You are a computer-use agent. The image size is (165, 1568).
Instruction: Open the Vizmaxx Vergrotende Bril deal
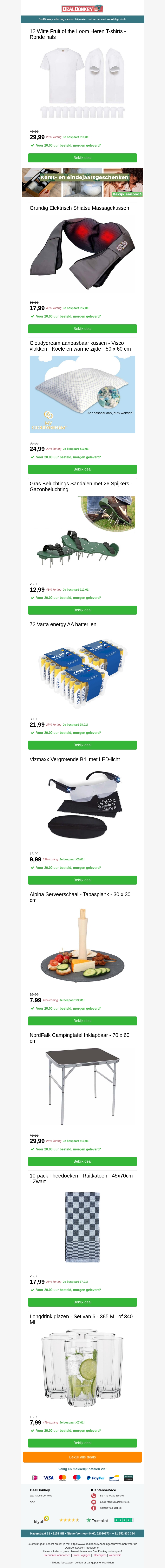[x=82, y=880]
